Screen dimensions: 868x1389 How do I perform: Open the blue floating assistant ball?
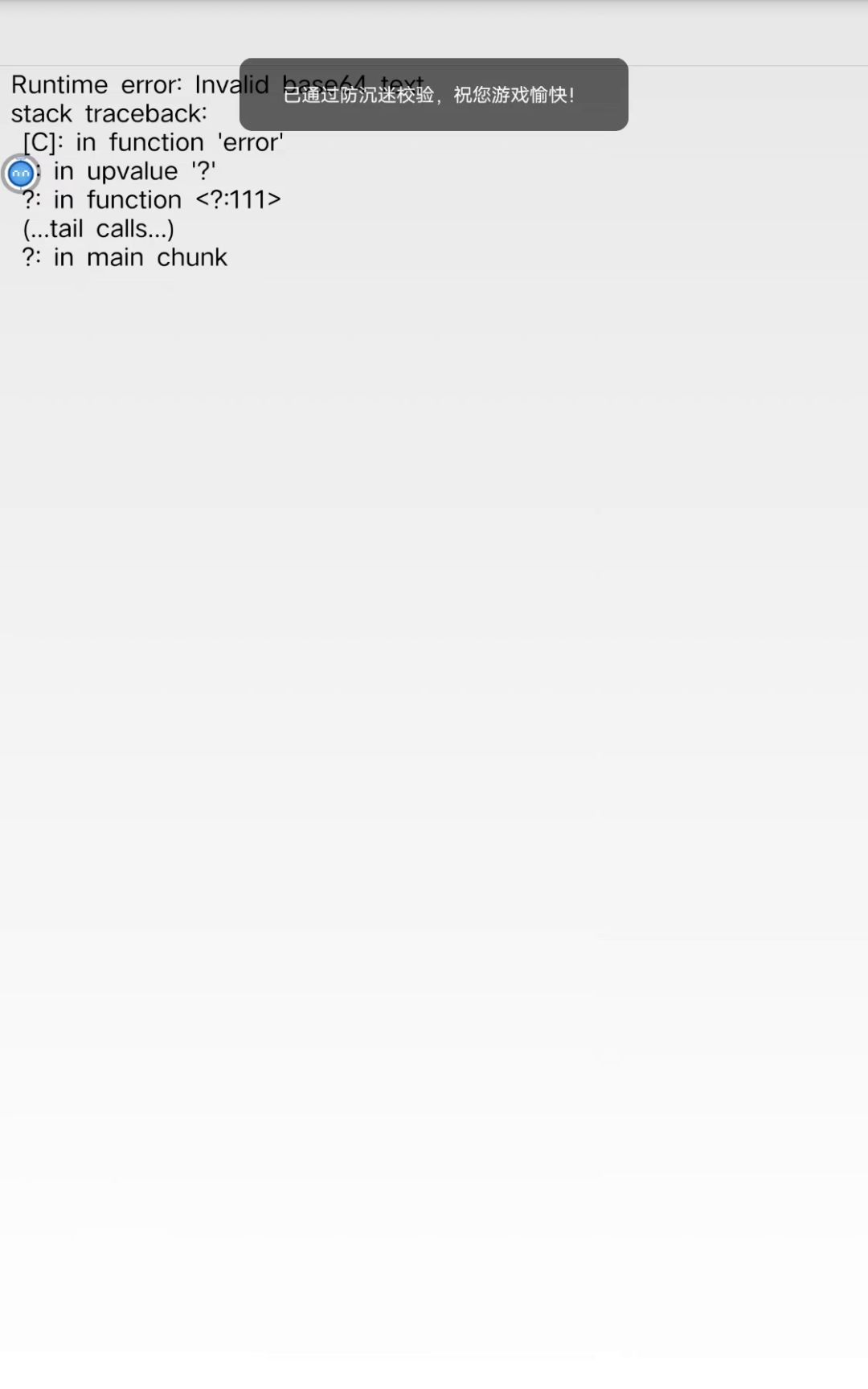point(21,173)
